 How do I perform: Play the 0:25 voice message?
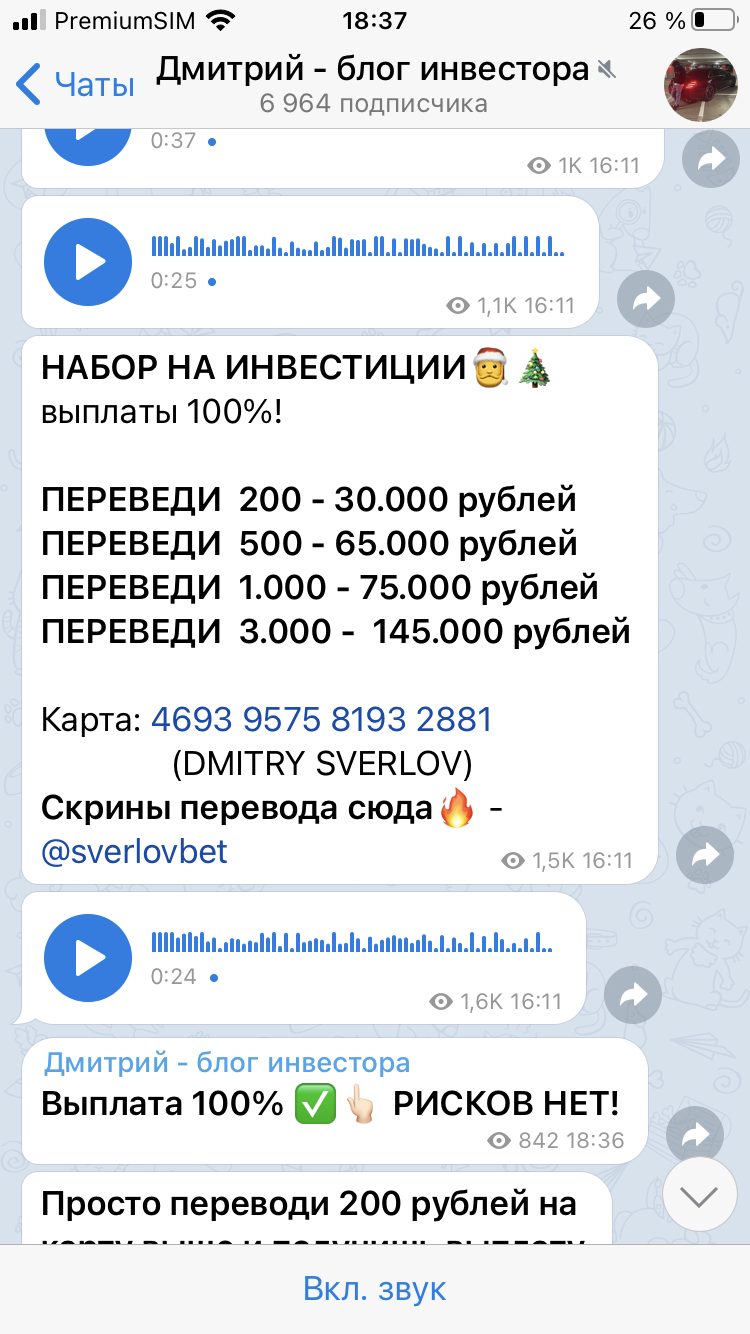88,262
